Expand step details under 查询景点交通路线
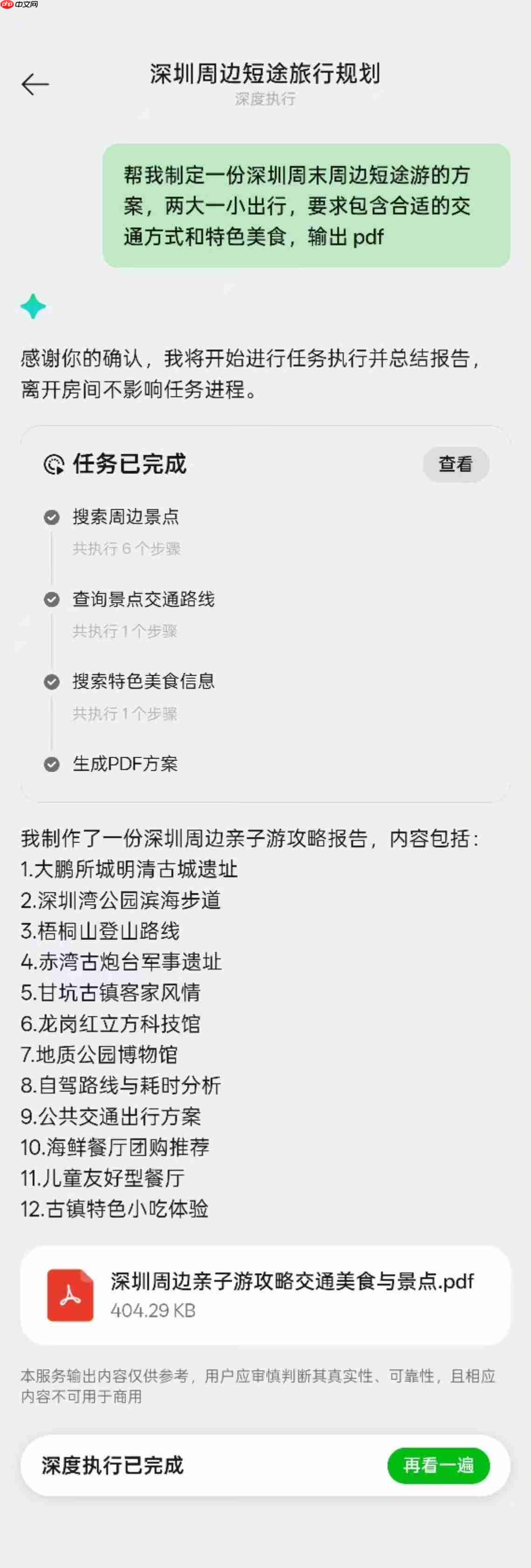The width and height of the screenshot is (531, 1568). [x=124, y=632]
